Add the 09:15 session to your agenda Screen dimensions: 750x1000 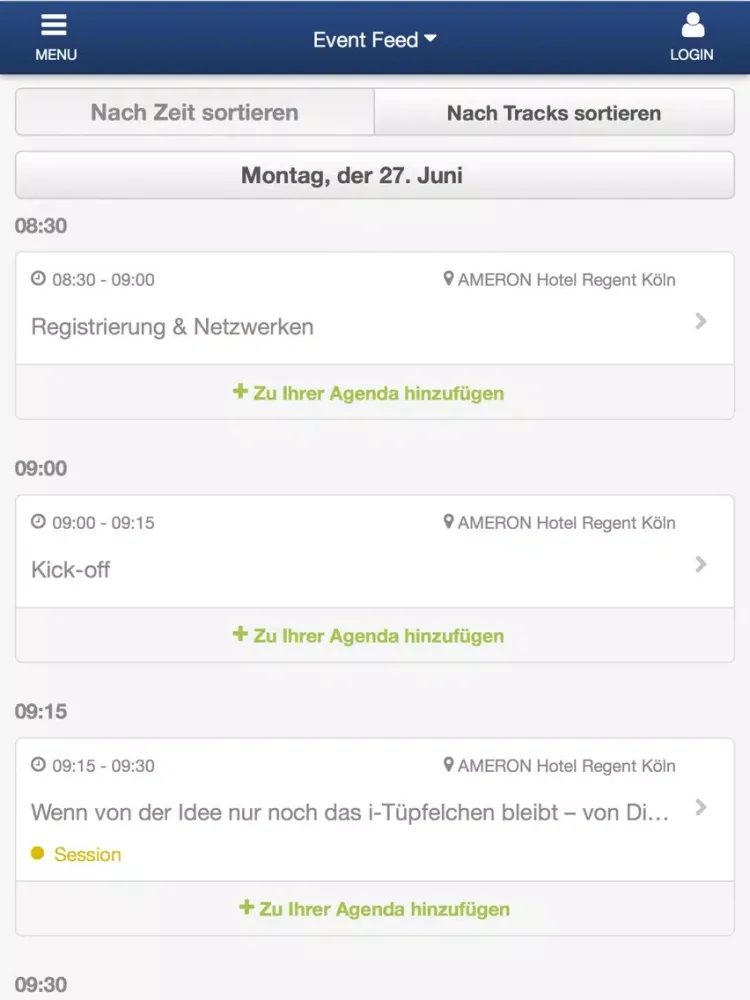click(374, 909)
